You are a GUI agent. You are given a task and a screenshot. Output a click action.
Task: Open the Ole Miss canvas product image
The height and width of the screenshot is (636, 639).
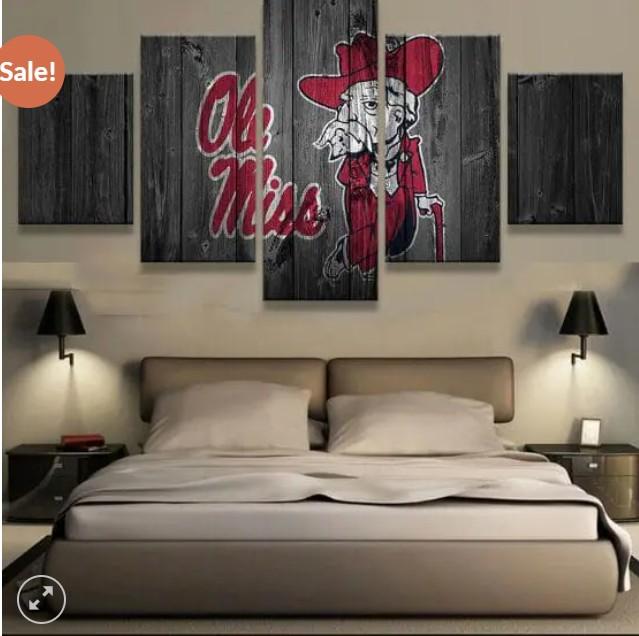click(x=320, y=300)
